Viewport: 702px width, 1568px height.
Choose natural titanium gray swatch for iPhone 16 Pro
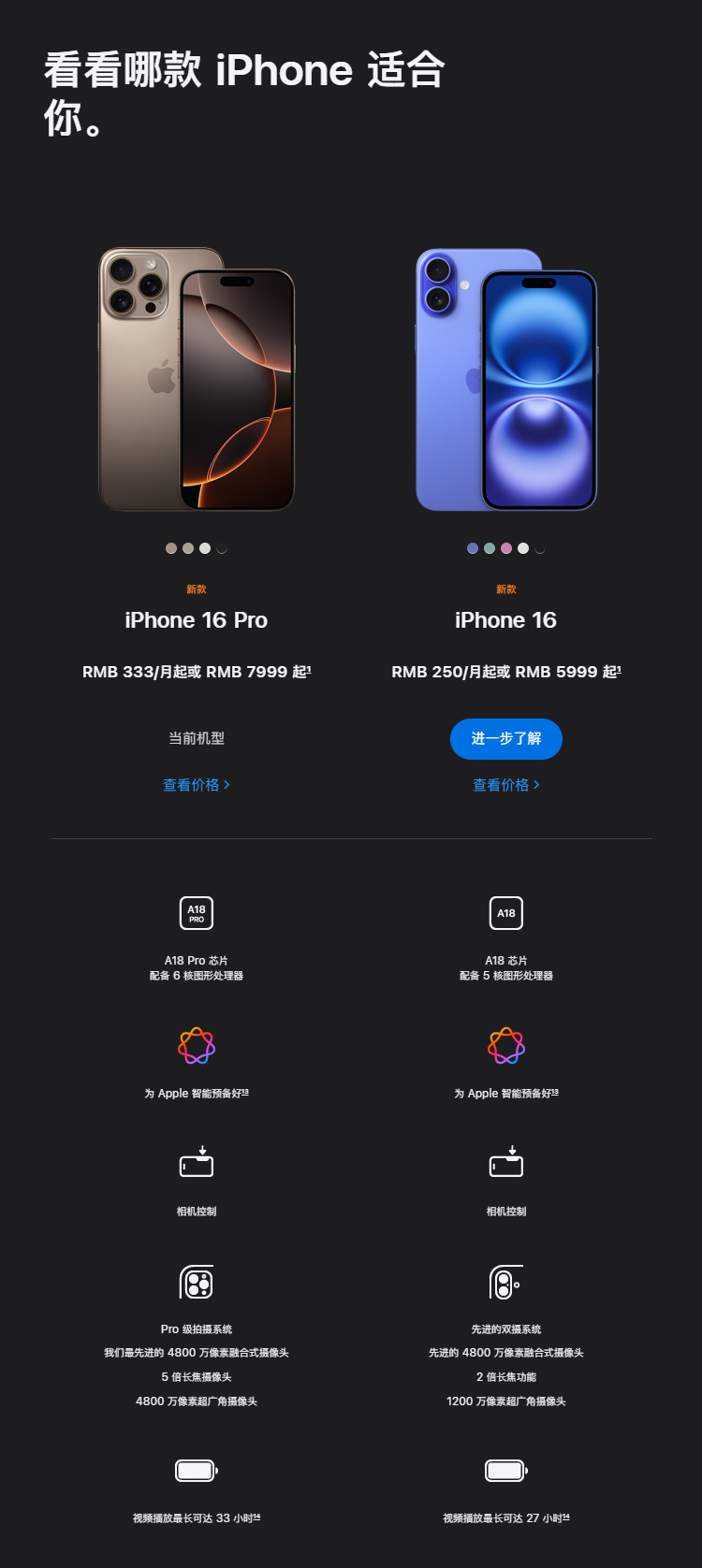coord(188,548)
